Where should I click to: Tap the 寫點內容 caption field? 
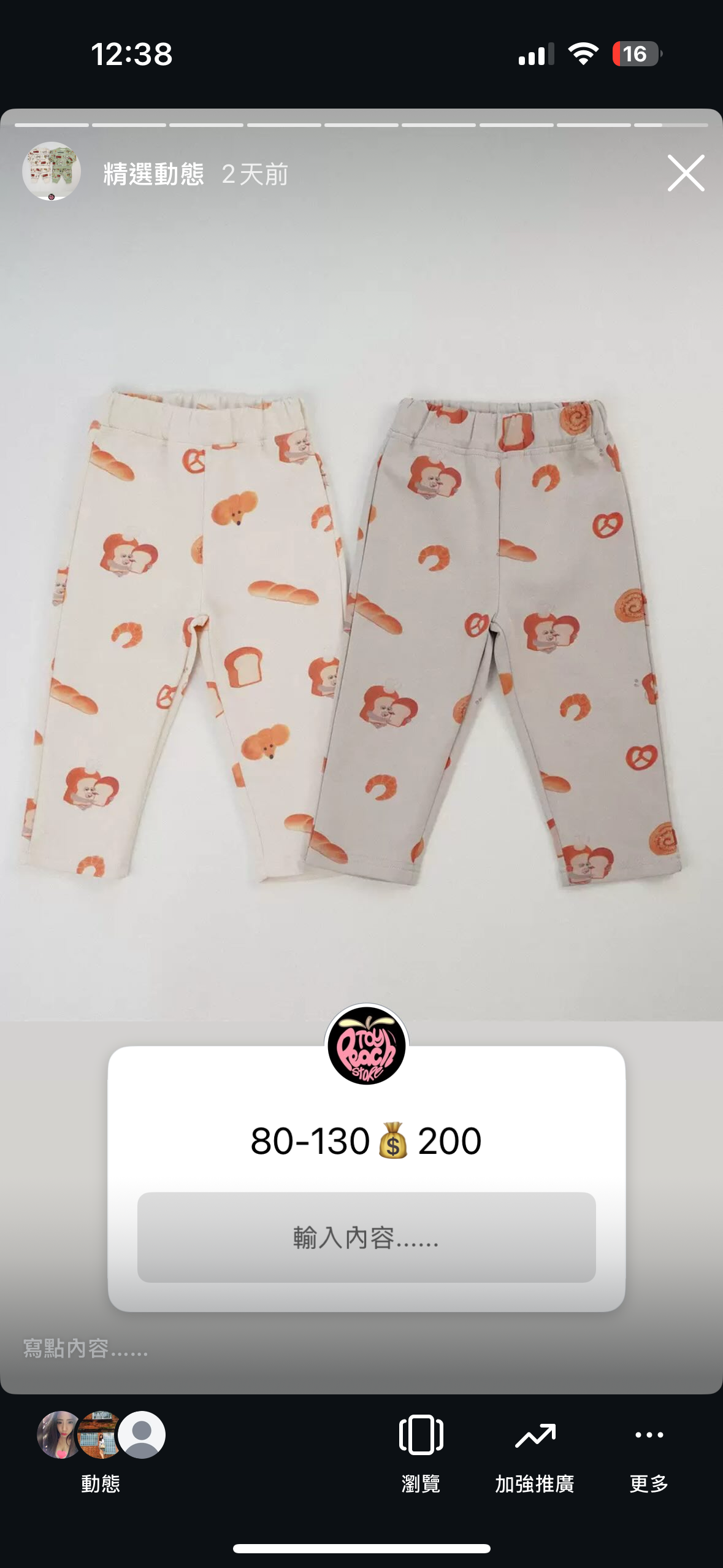86,1348
